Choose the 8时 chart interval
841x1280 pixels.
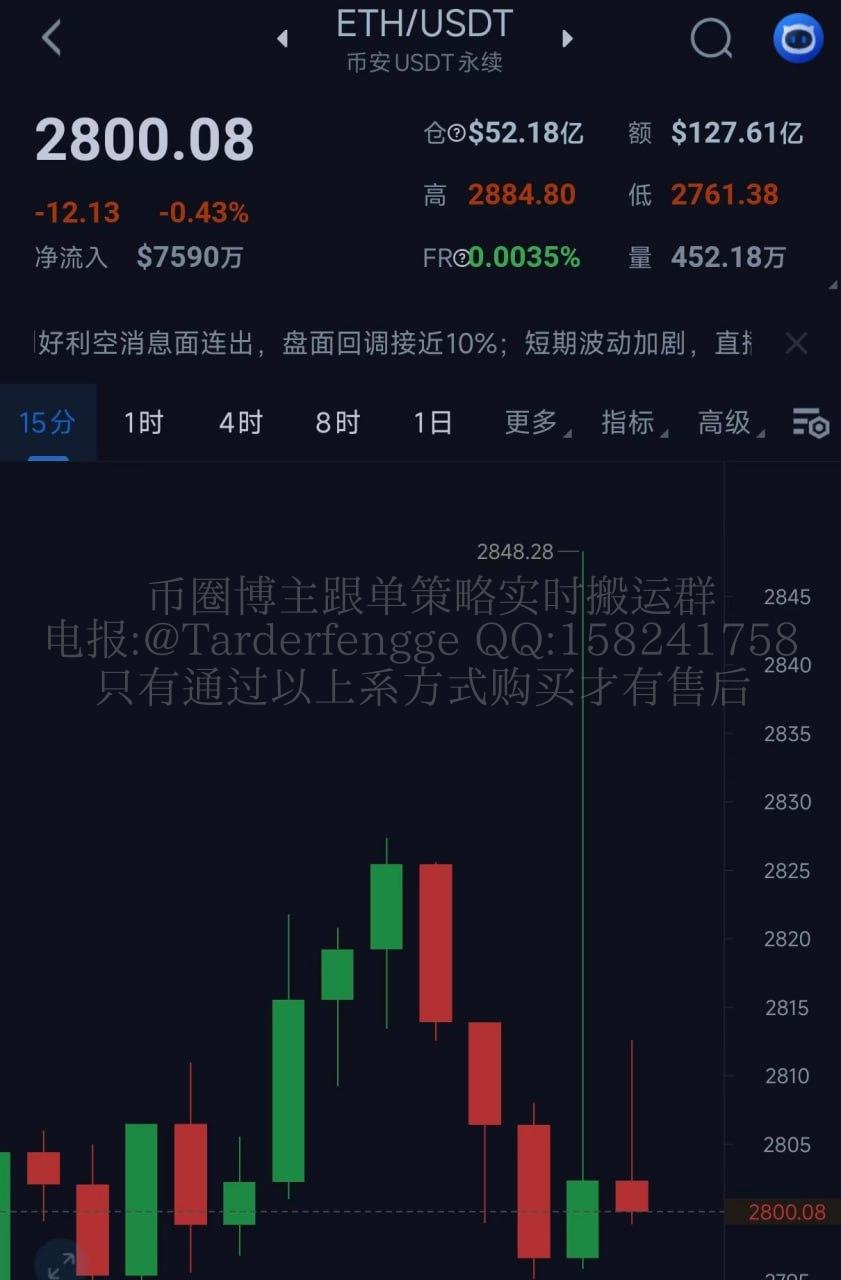tap(337, 423)
